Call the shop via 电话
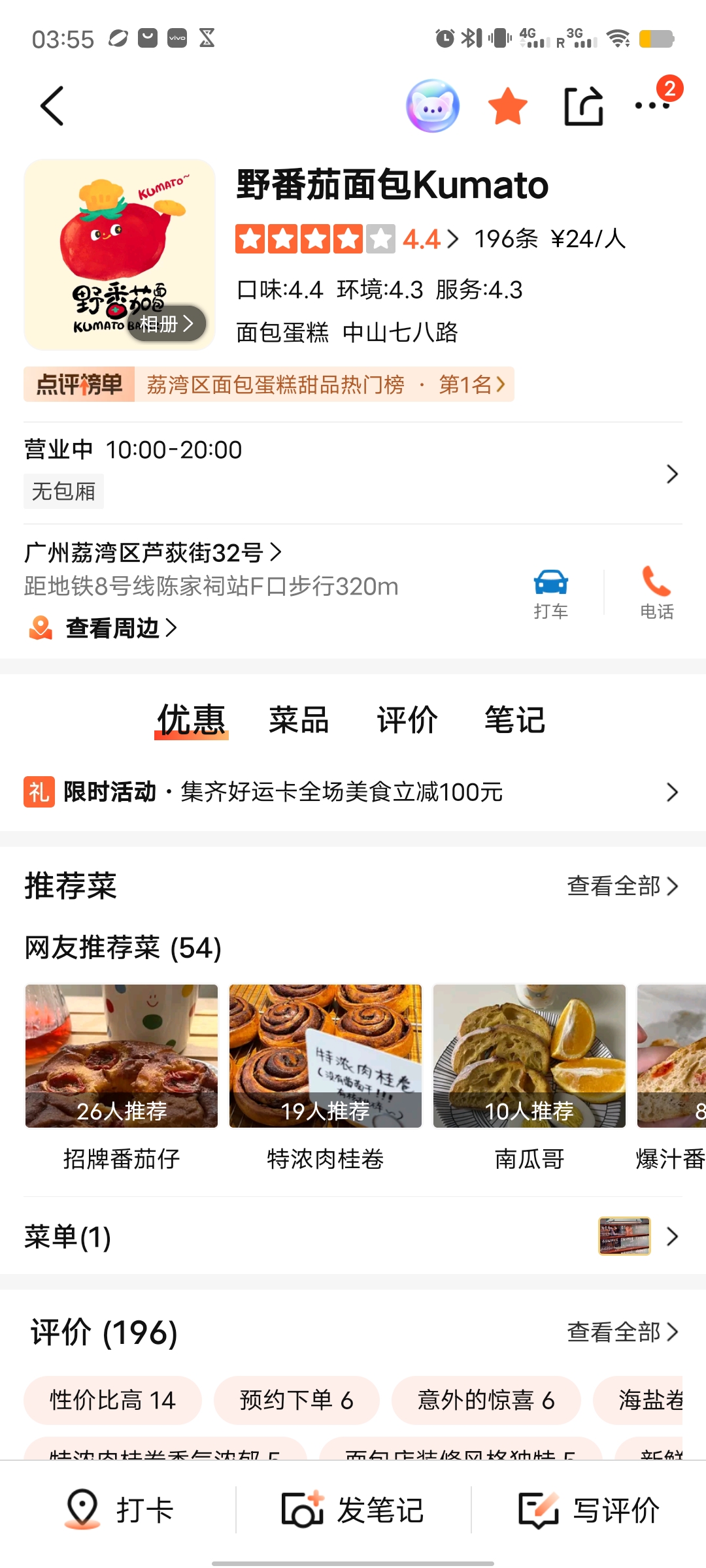Image resolution: width=706 pixels, height=1568 pixels. tap(656, 593)
